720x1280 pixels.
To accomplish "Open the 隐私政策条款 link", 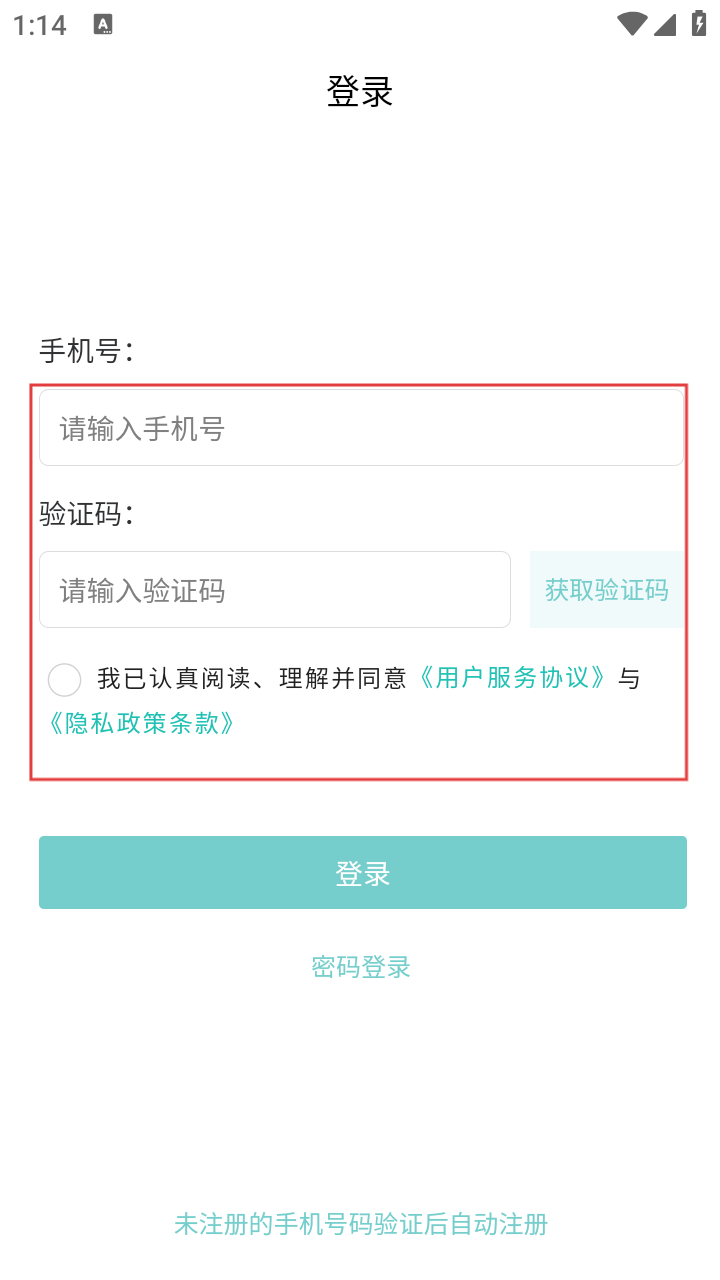I will [141, 723].
